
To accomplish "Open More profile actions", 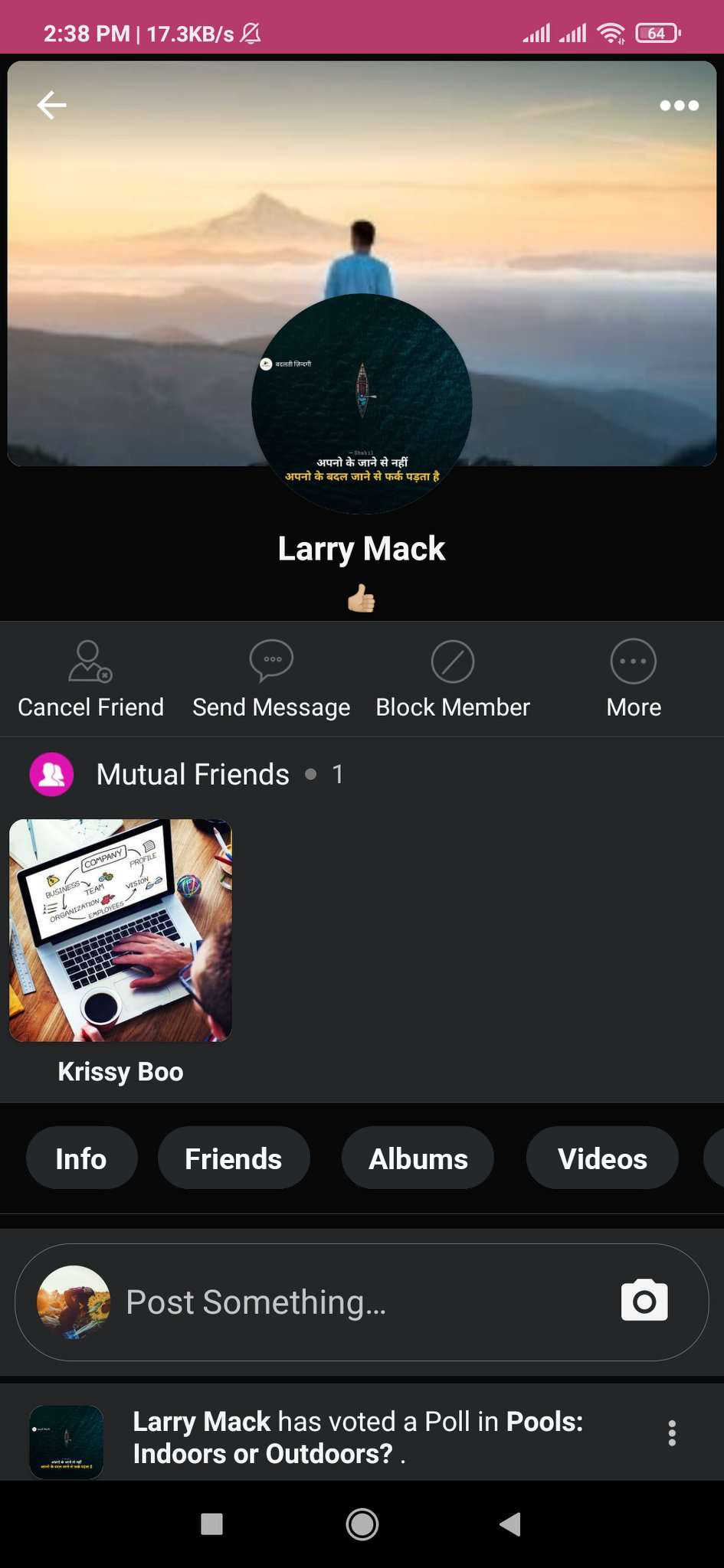I will (634, 679).
